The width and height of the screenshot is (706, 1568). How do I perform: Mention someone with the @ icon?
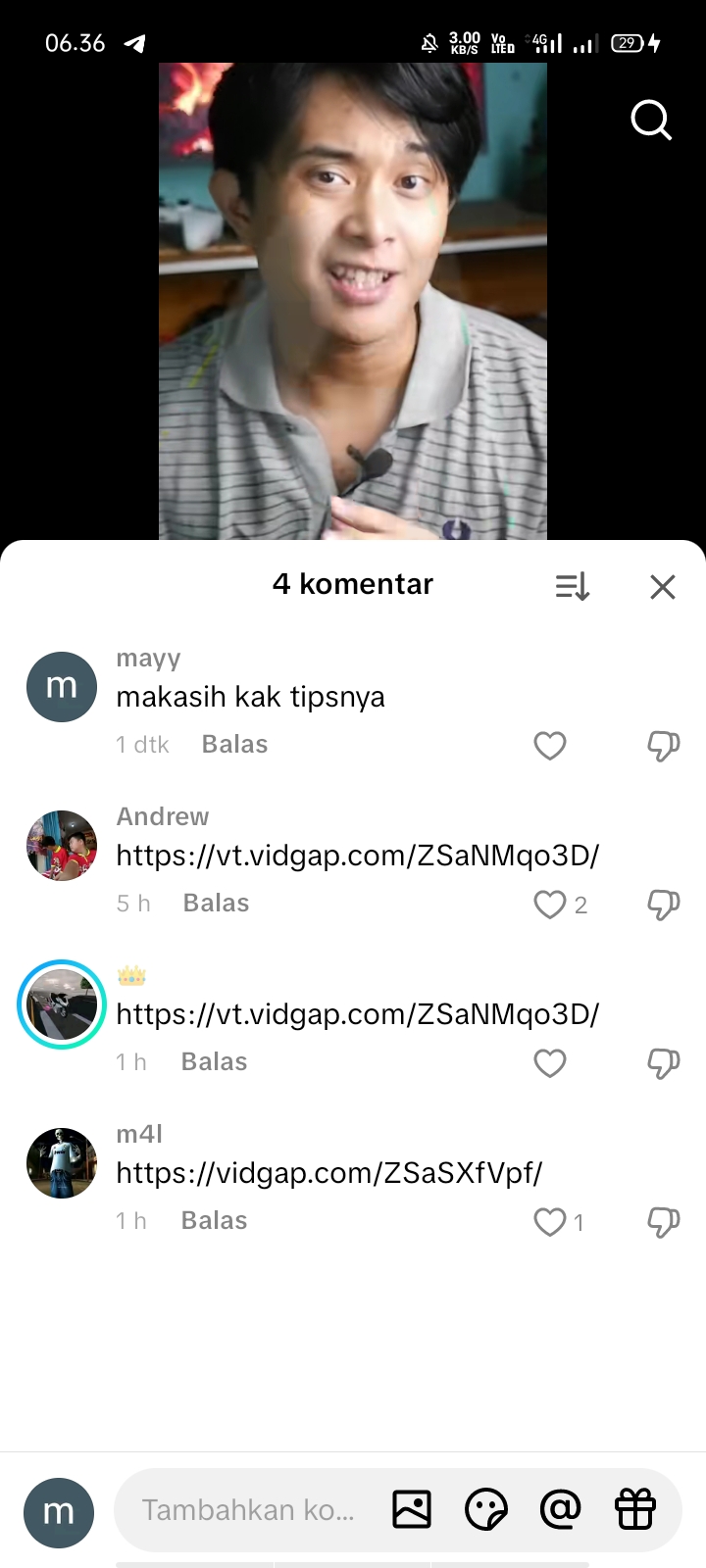click(560, 1509)
